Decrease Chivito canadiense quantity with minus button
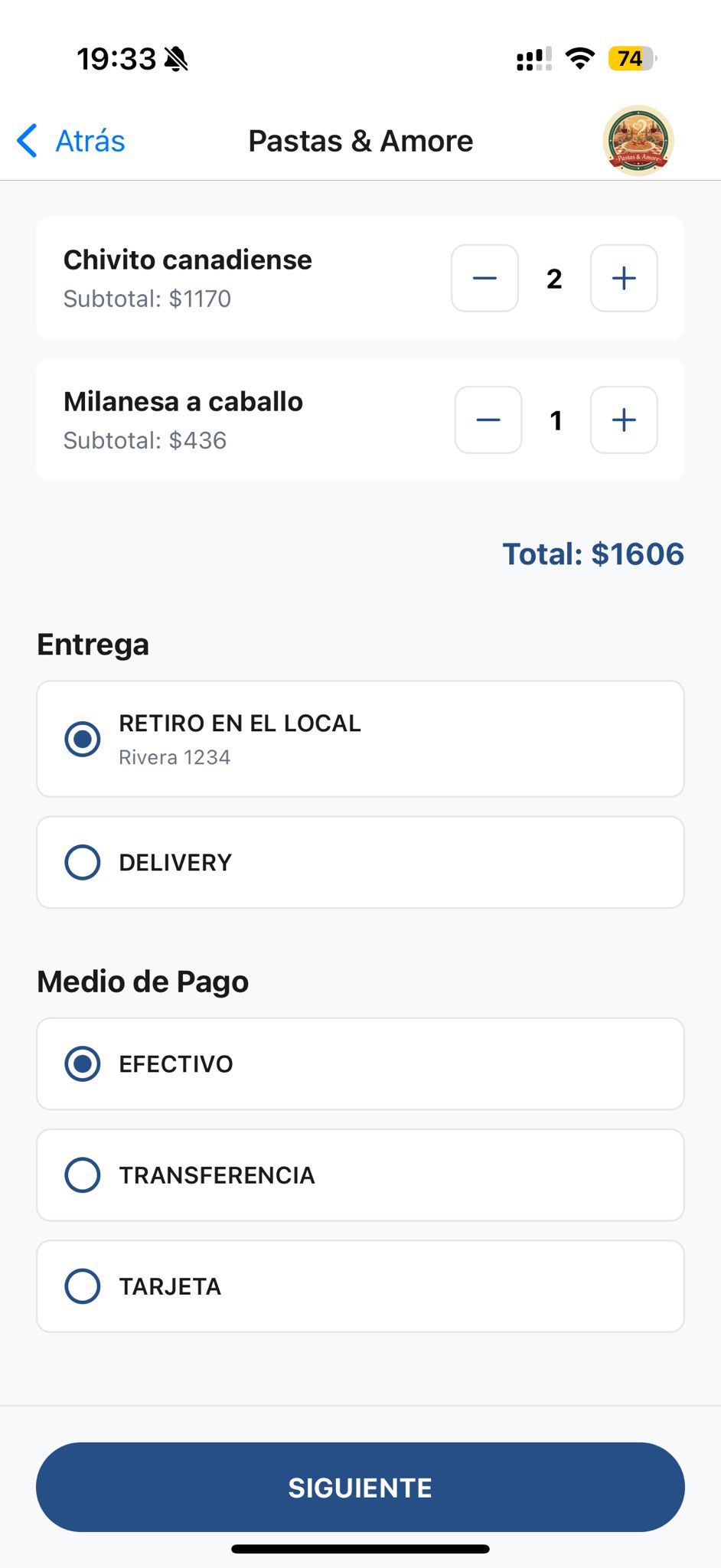Viewport: 721px width, 1568px height. click(x=484, y=278)
